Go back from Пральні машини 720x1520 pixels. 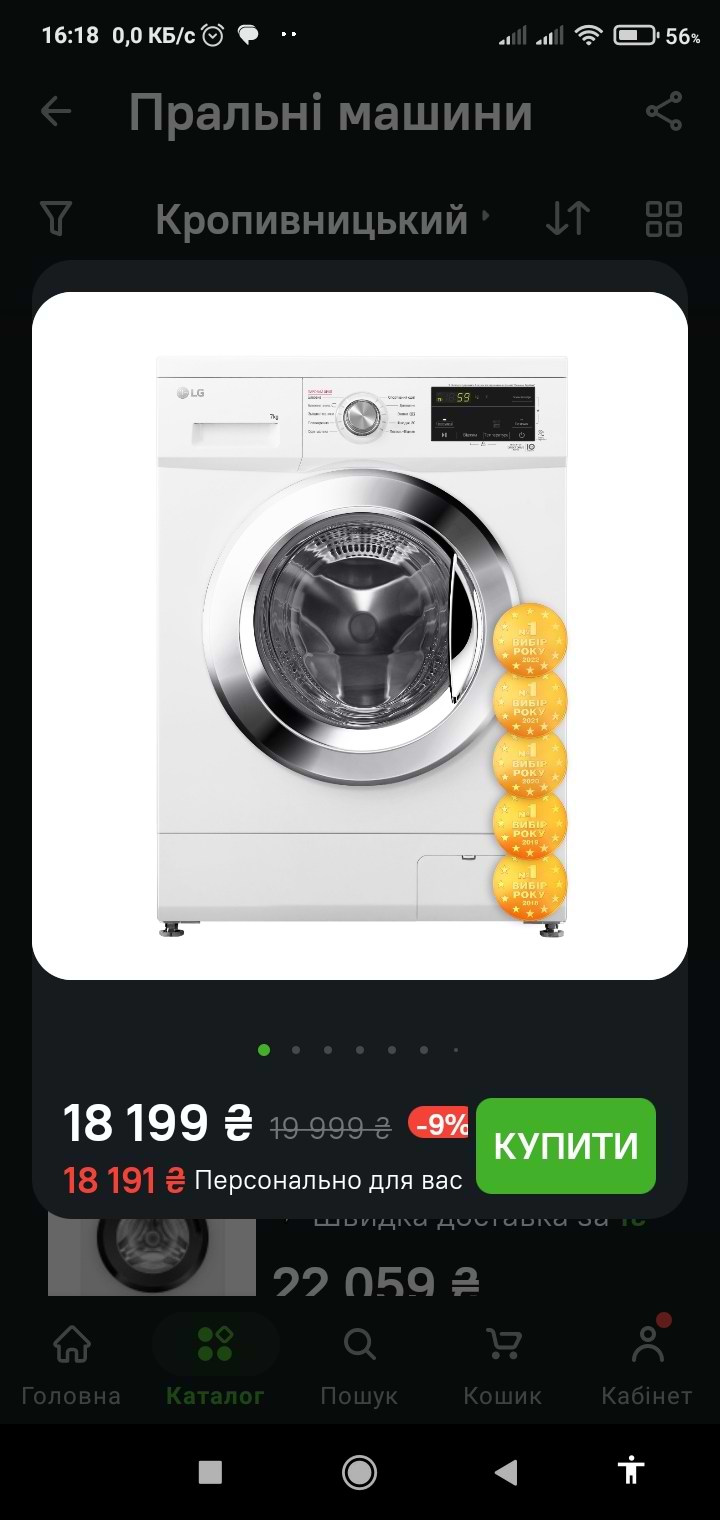click(56, 111)
